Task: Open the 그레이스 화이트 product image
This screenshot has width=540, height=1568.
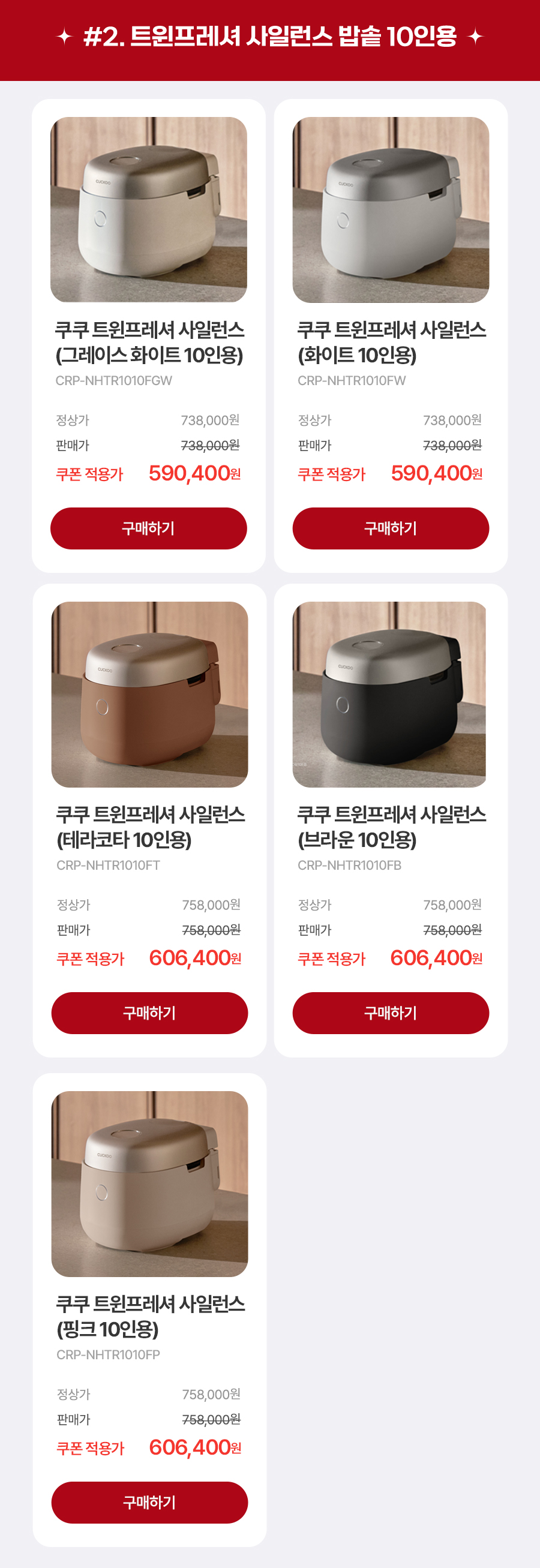Action: click(x=149, y=209)
